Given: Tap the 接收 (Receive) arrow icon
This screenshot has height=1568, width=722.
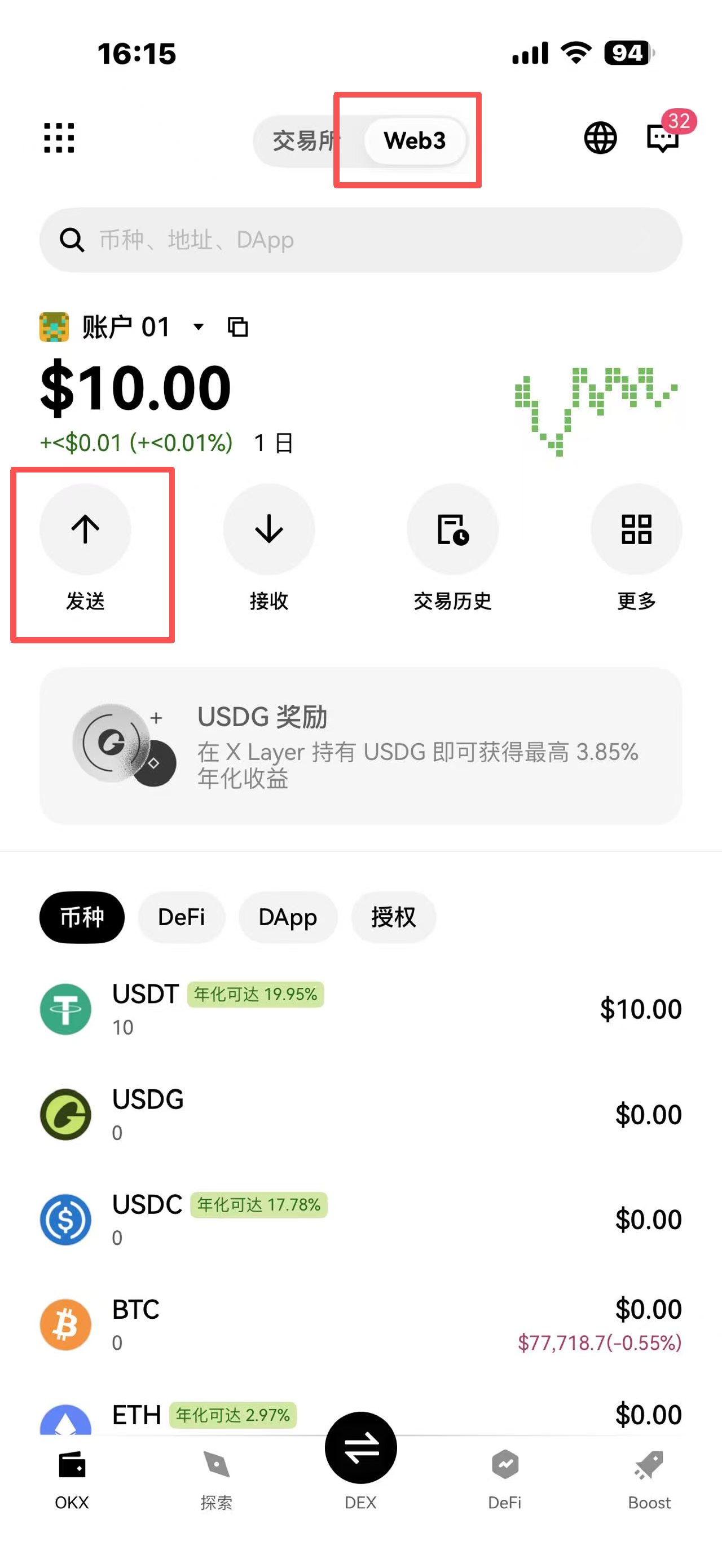Looking at the screenshot, I should [268, 529].
